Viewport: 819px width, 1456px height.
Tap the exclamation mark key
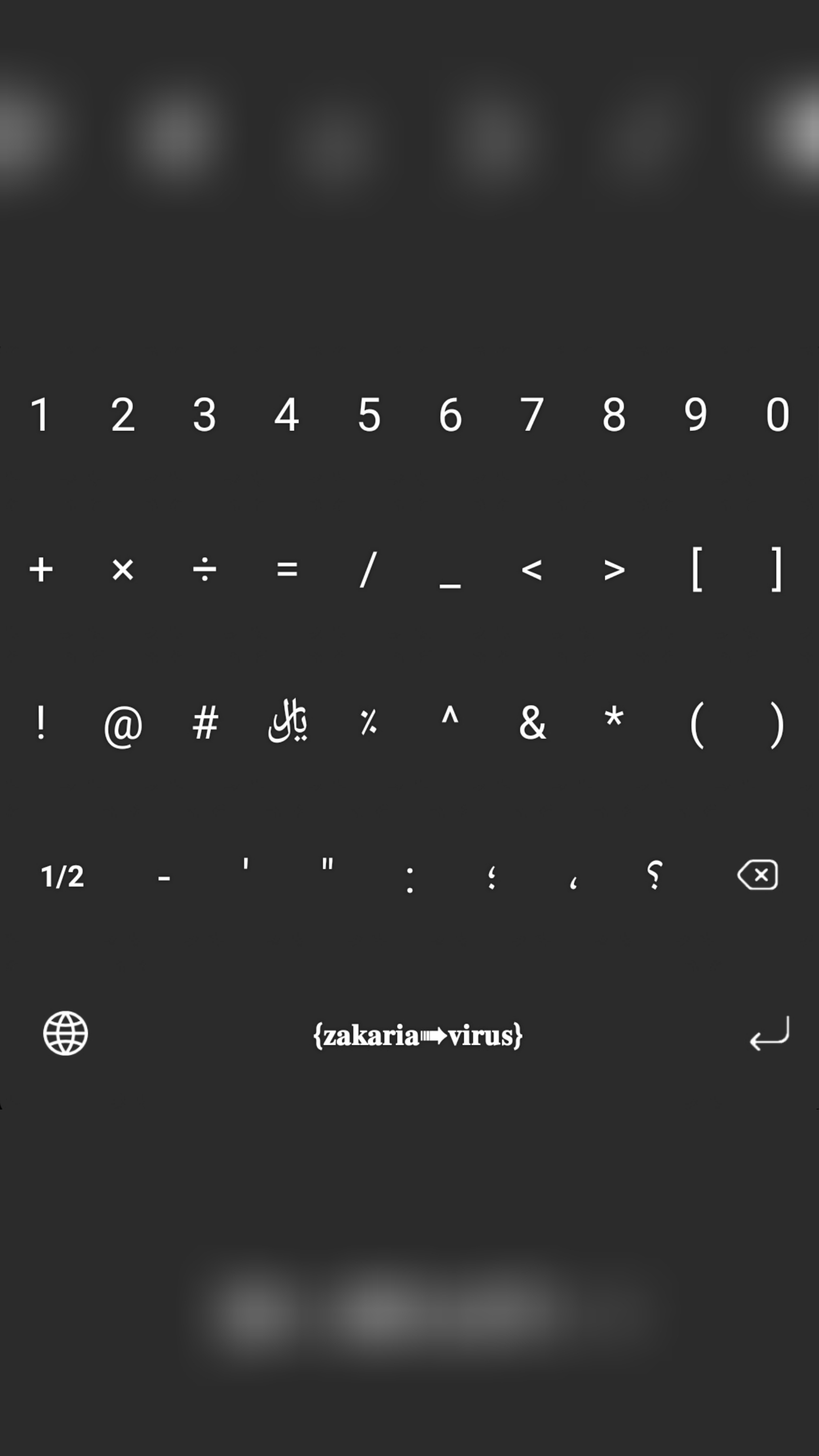[x=40, y=724]
